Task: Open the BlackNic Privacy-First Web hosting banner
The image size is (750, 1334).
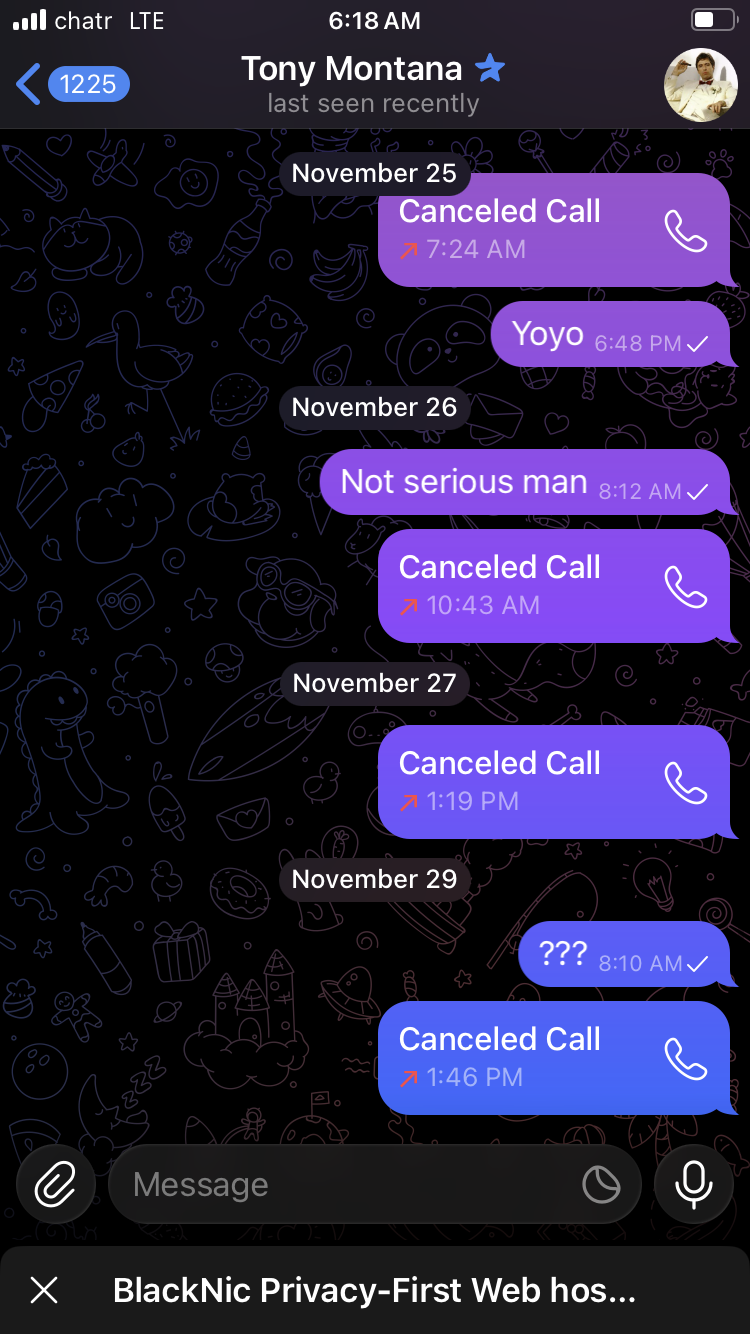Action: [x=375, y=1290]
